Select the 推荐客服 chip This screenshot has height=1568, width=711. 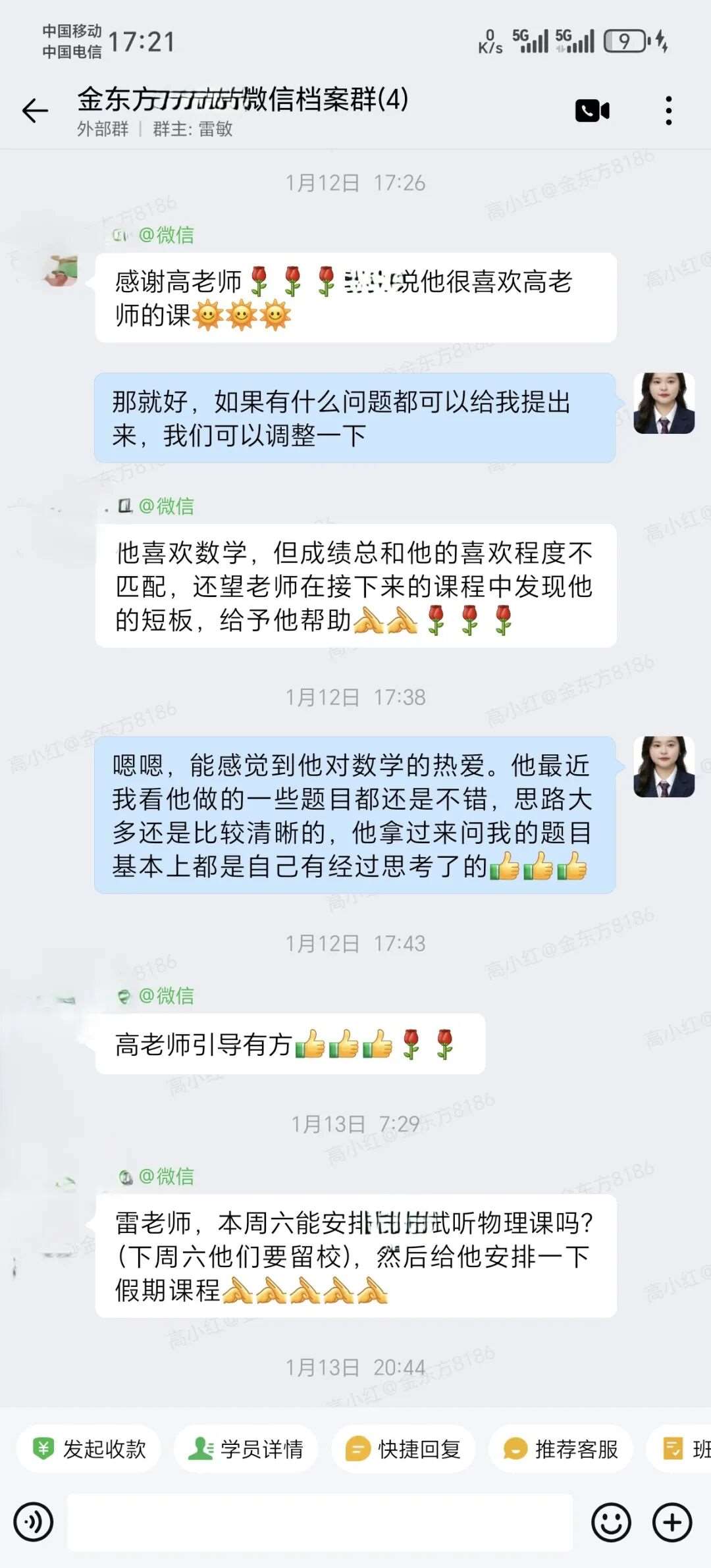pyautogui.click(x=561, y=1449)
